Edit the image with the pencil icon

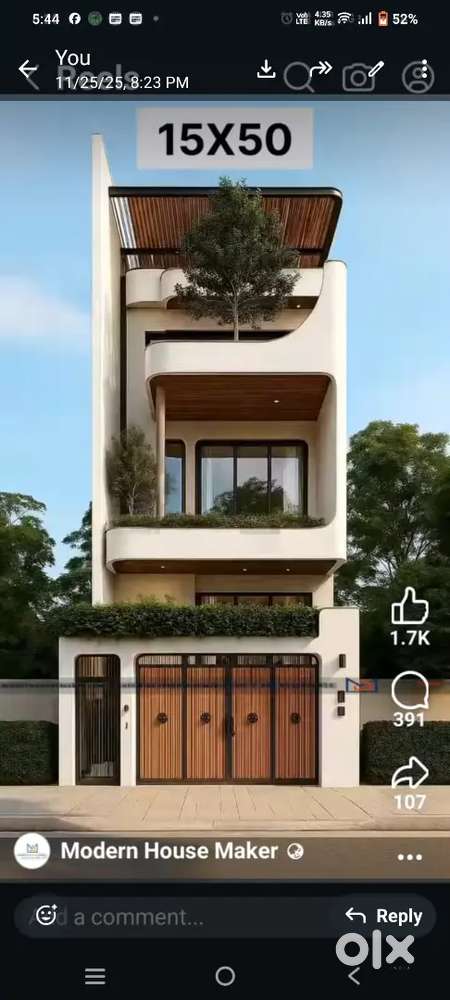(375, 68)
